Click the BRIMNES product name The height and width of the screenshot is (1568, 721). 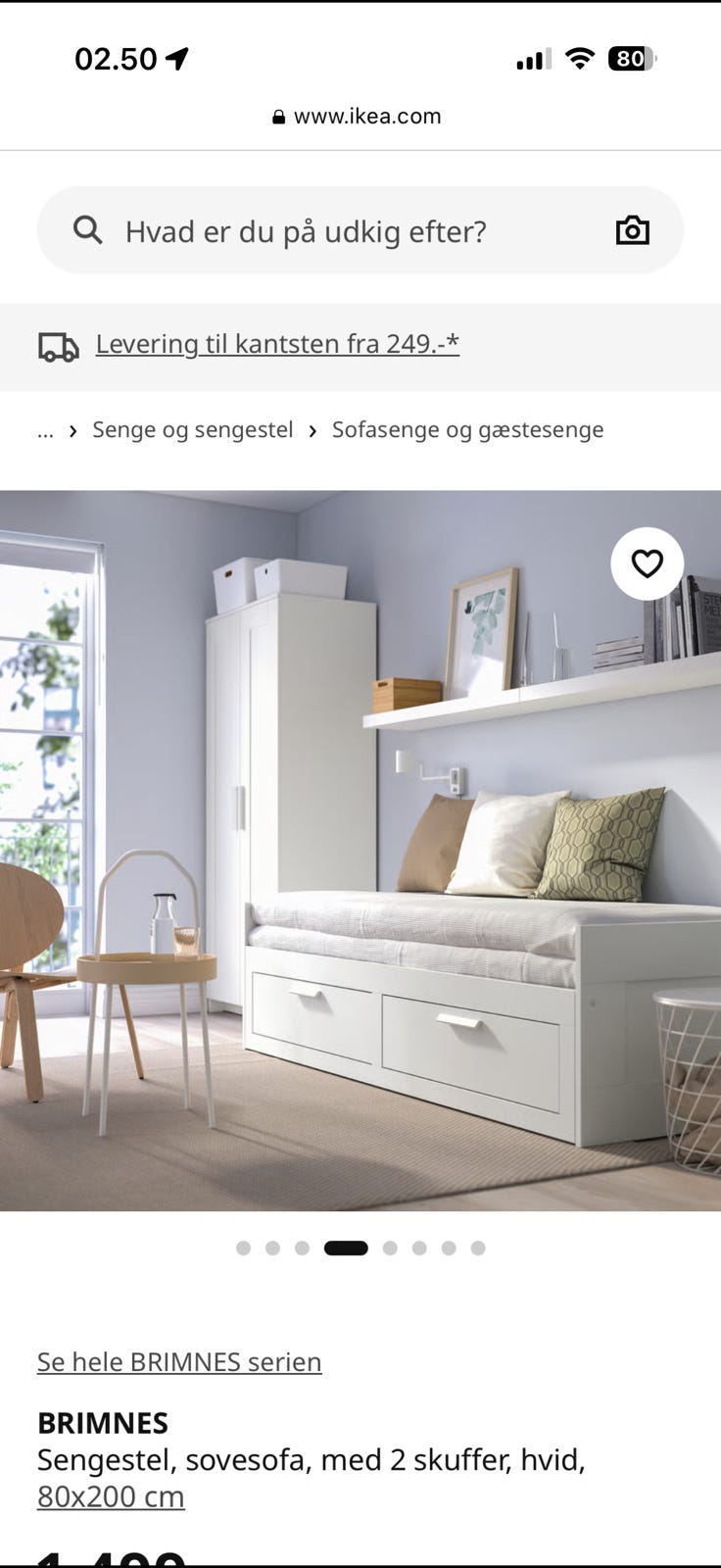(103, 1423)
